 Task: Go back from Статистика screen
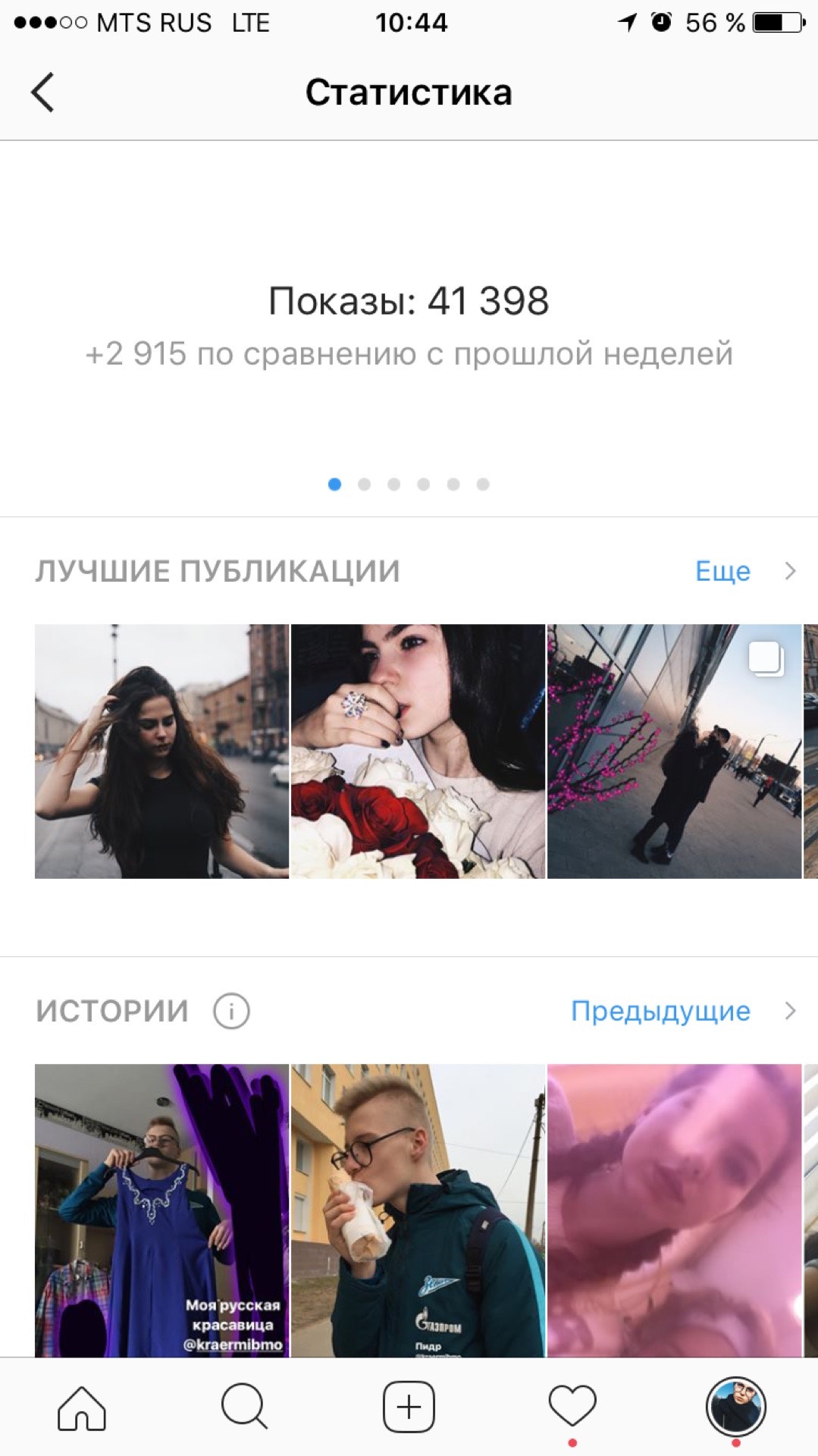pos(42,93)
